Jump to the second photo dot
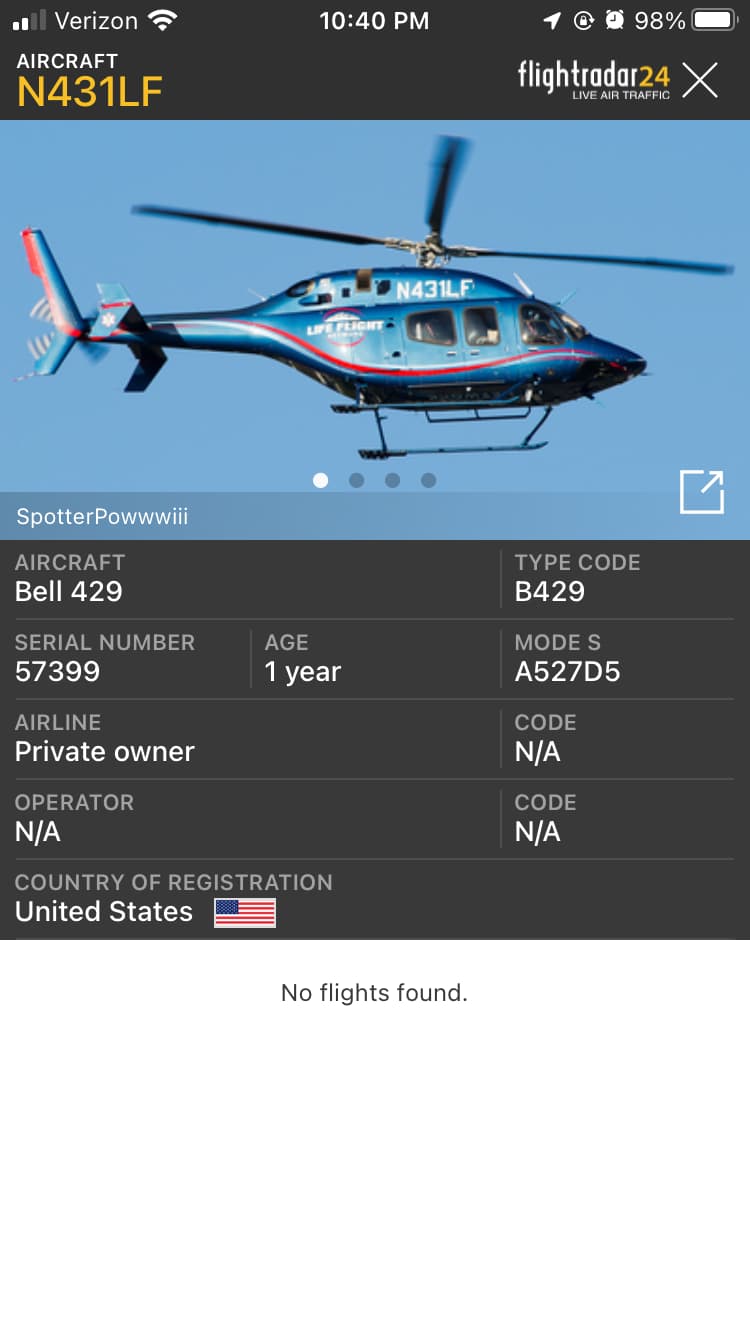Screen dimensions: 750x1334 pyautogui.click(x=356, y=480)
